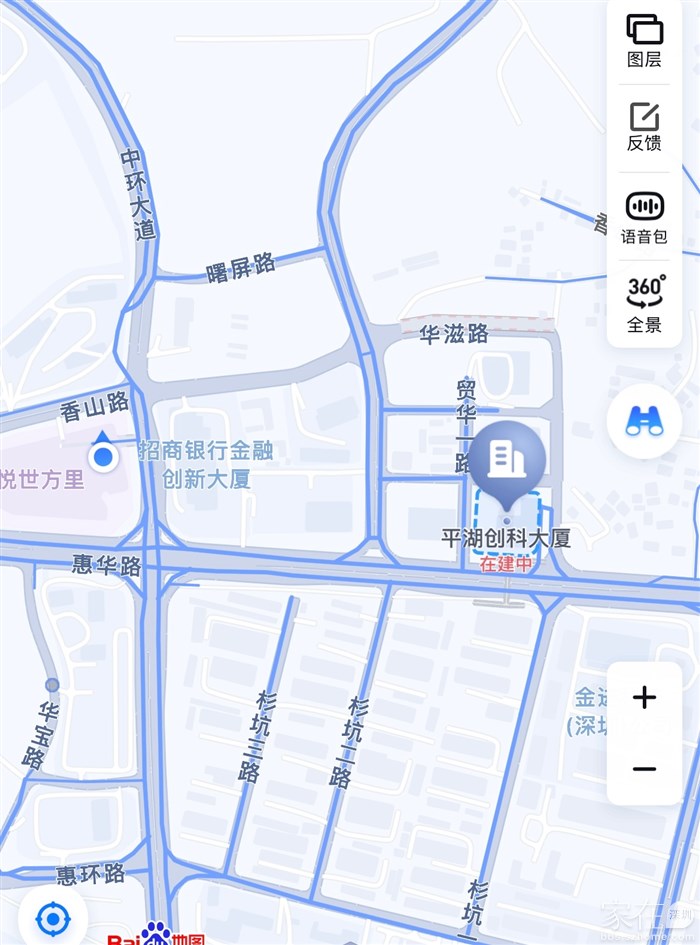Open the 图层 map layers option
Image resolution: width=700 pixels, height=945 pixels.
click(x=644, y=41)
